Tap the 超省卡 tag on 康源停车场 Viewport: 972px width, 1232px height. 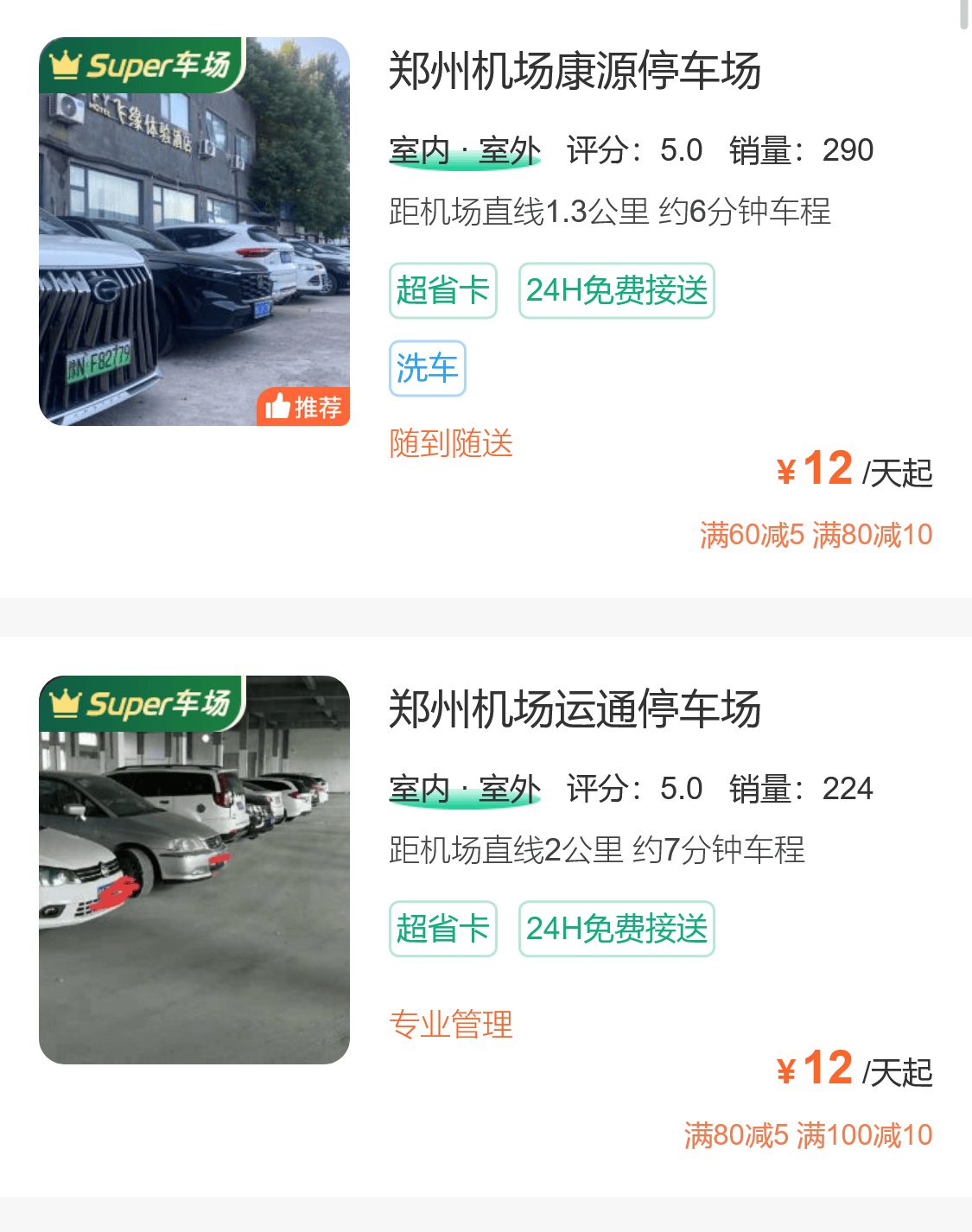coord(442,290)
